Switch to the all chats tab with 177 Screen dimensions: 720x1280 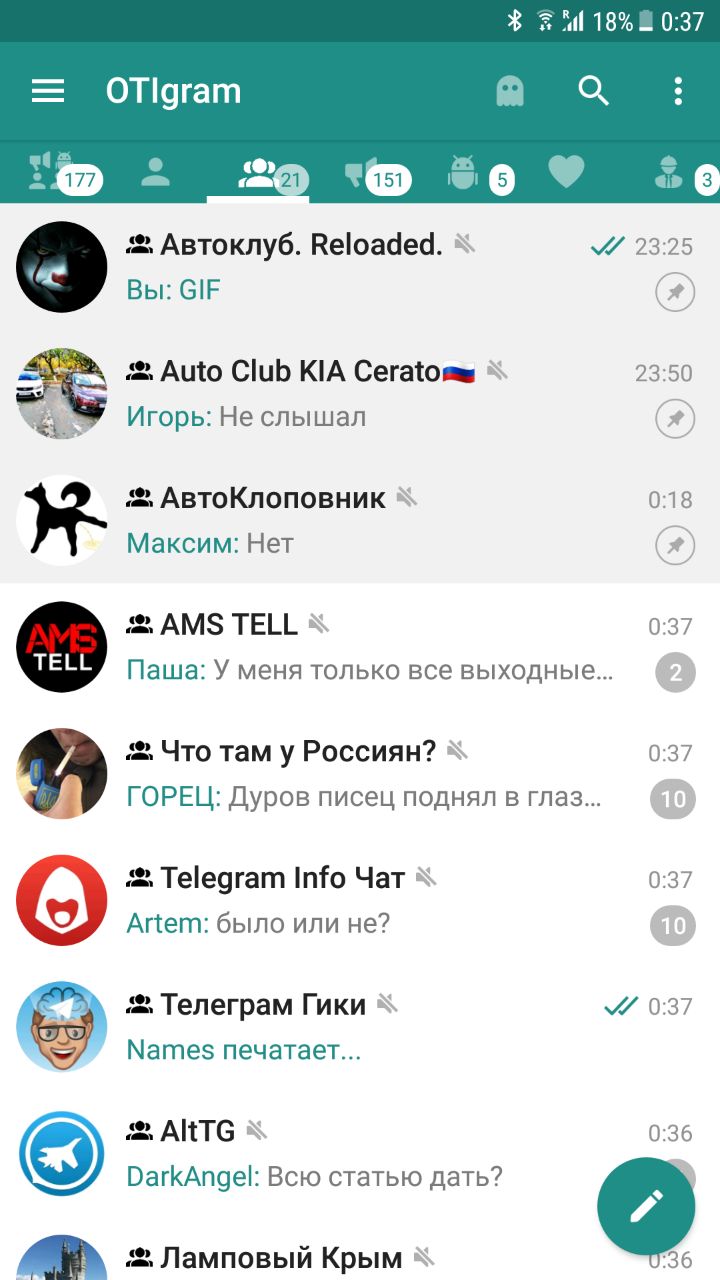(x=60, y=173)
